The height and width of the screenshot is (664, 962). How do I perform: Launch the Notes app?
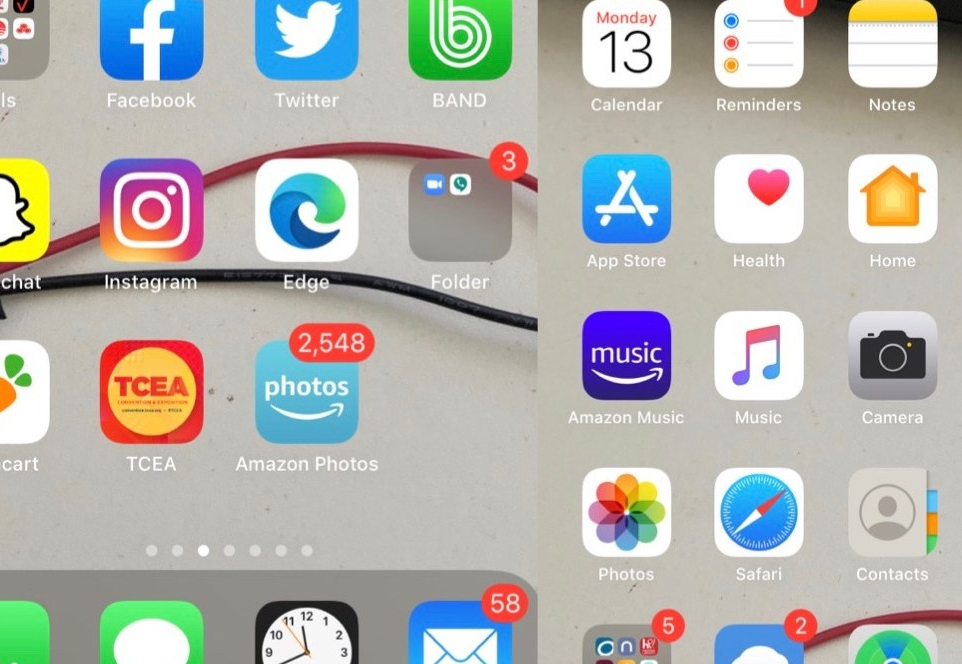(x=892, y=44)
